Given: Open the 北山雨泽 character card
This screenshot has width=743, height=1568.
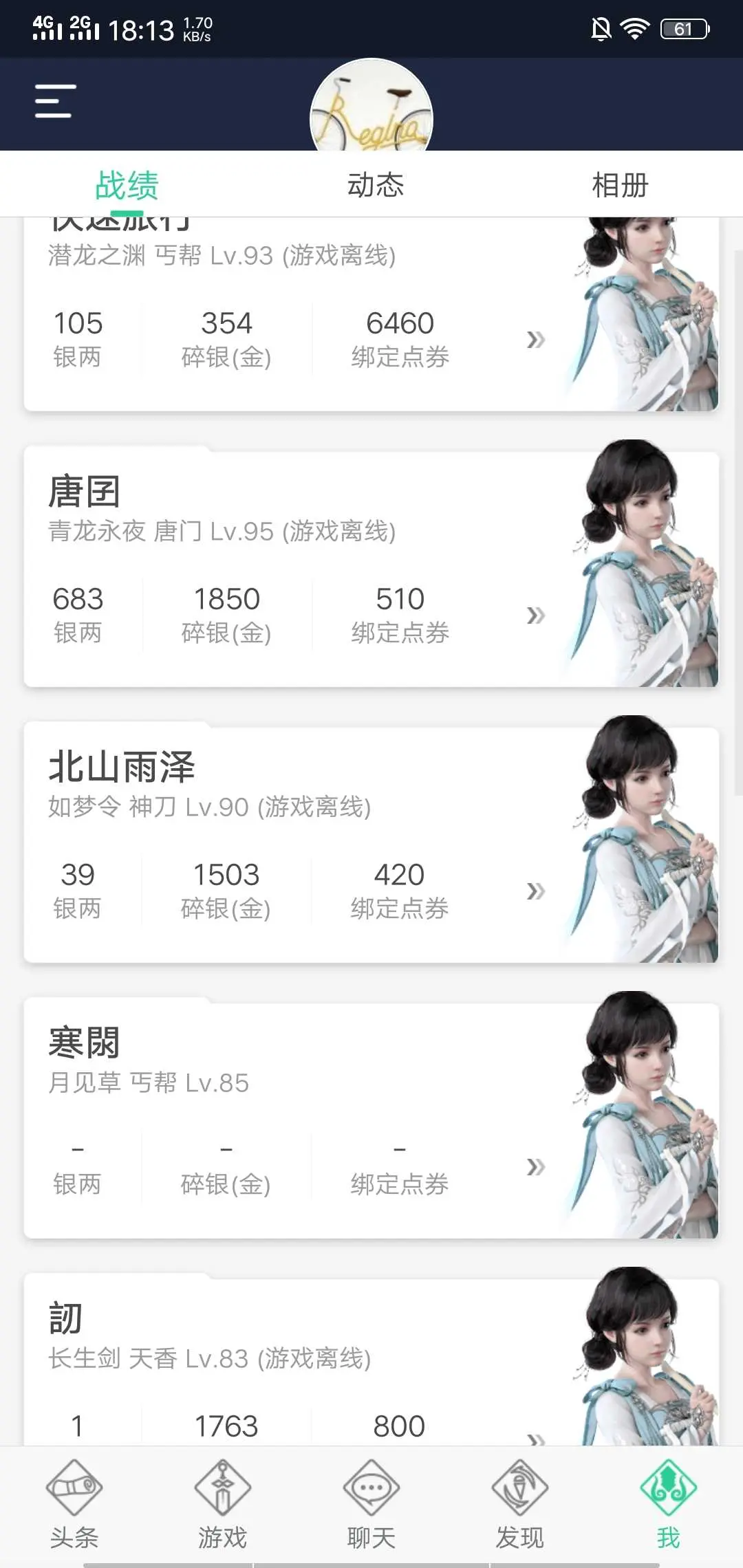Looking at the screenshot, I should coord(371,842).
